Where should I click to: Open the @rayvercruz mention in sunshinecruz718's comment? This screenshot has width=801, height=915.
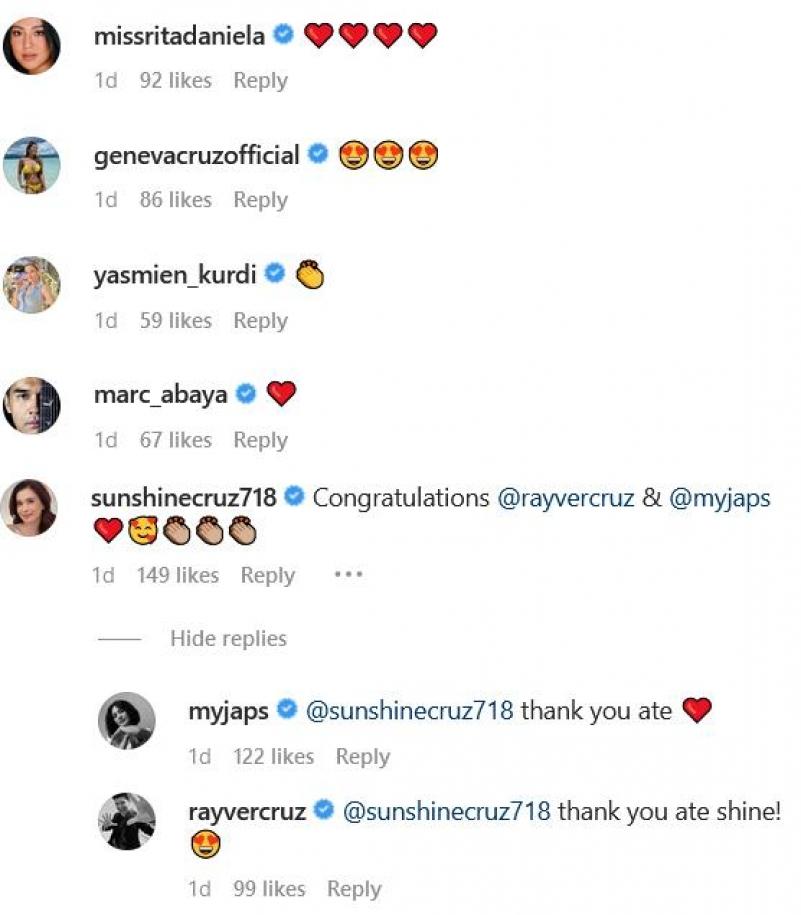coord(566,498)
